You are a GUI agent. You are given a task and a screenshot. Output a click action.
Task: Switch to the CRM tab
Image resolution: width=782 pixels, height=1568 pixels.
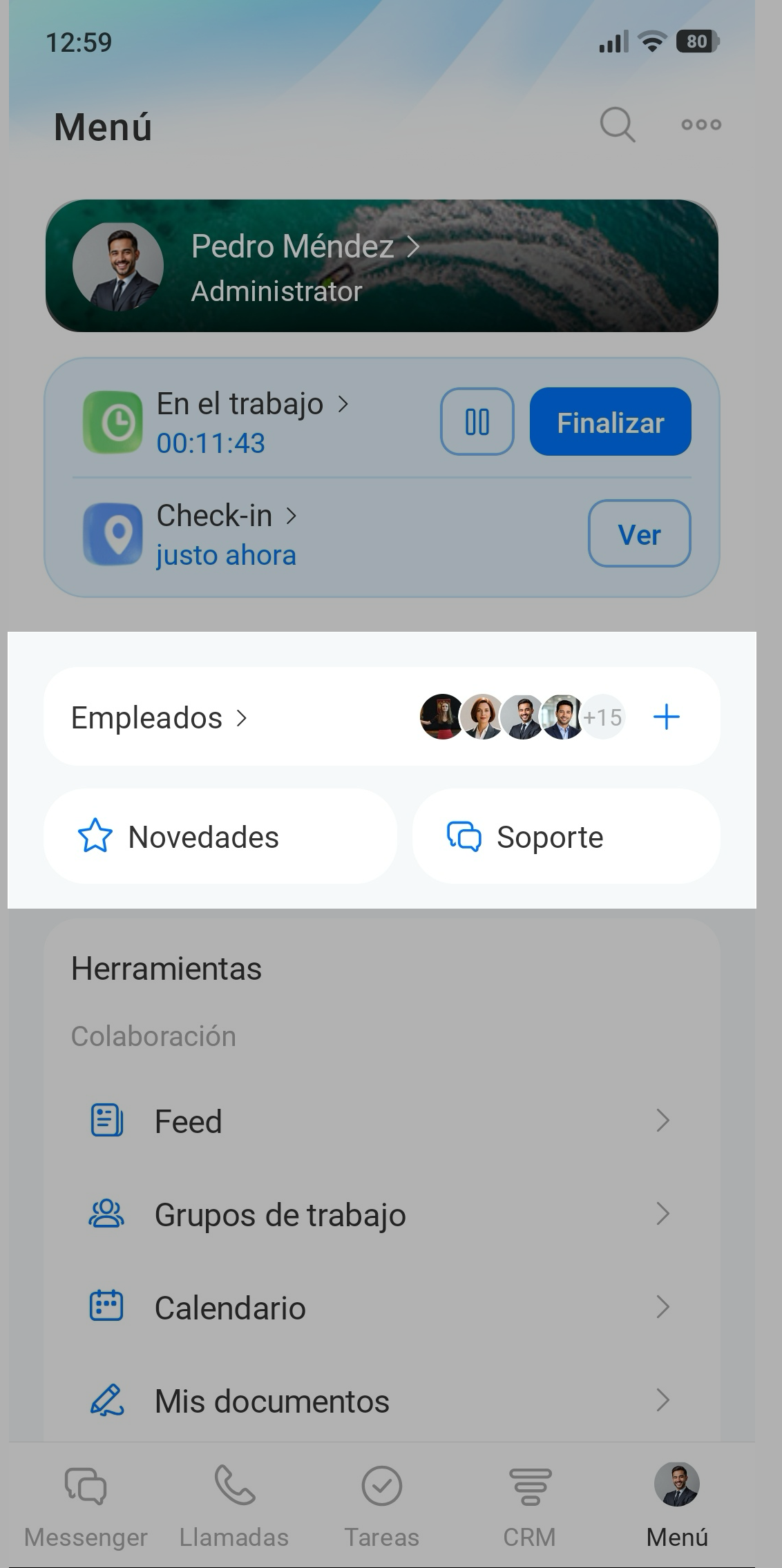(x=530, y=1507)
